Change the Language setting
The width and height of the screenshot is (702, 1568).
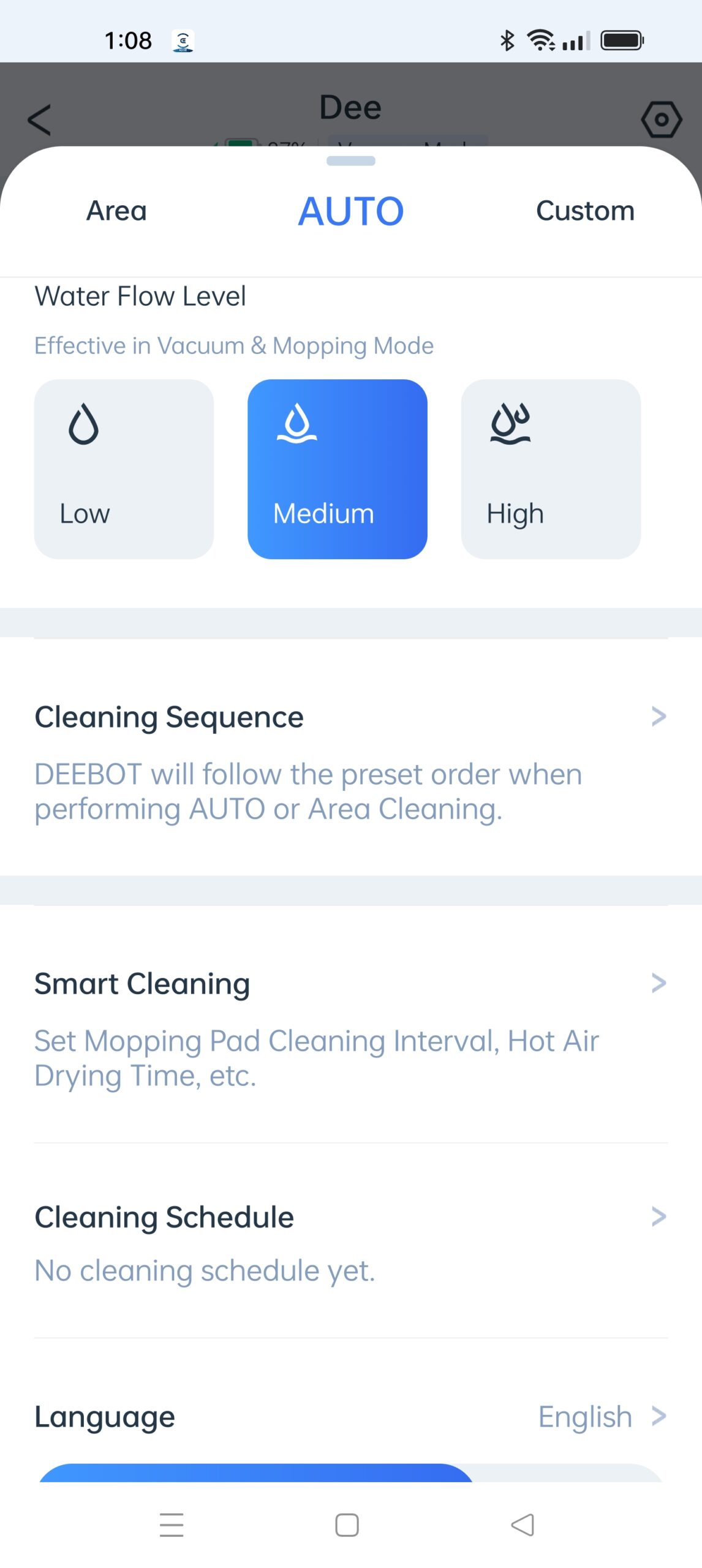(x=350, y=1416)
